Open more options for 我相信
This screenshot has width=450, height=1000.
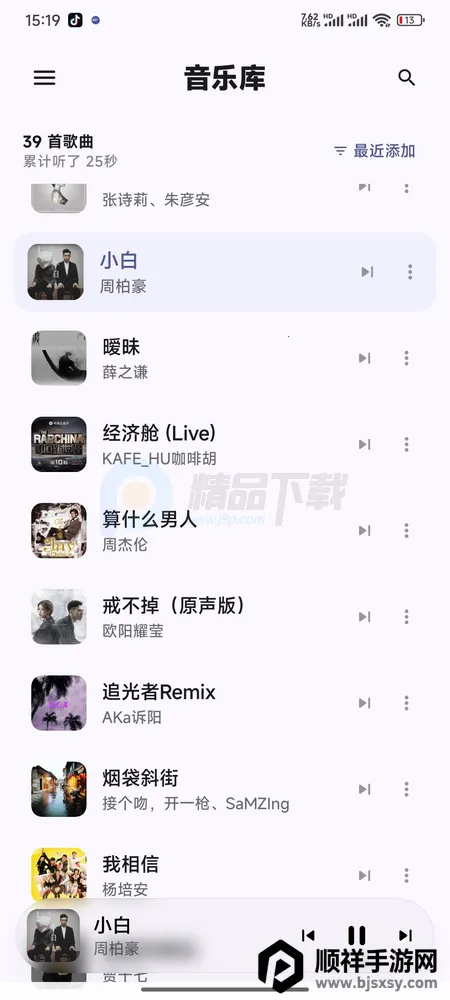(x=406, y=875)
